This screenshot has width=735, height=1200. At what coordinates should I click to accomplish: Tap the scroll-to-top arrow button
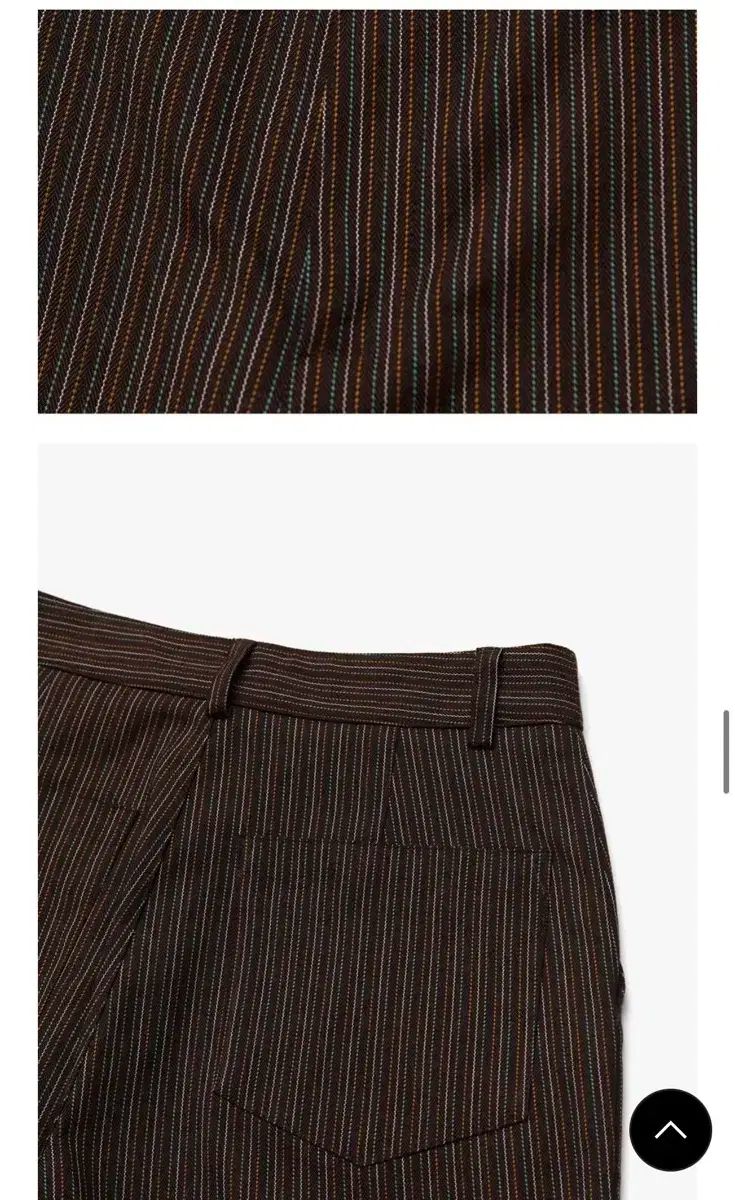click(x=670, y=1130)
